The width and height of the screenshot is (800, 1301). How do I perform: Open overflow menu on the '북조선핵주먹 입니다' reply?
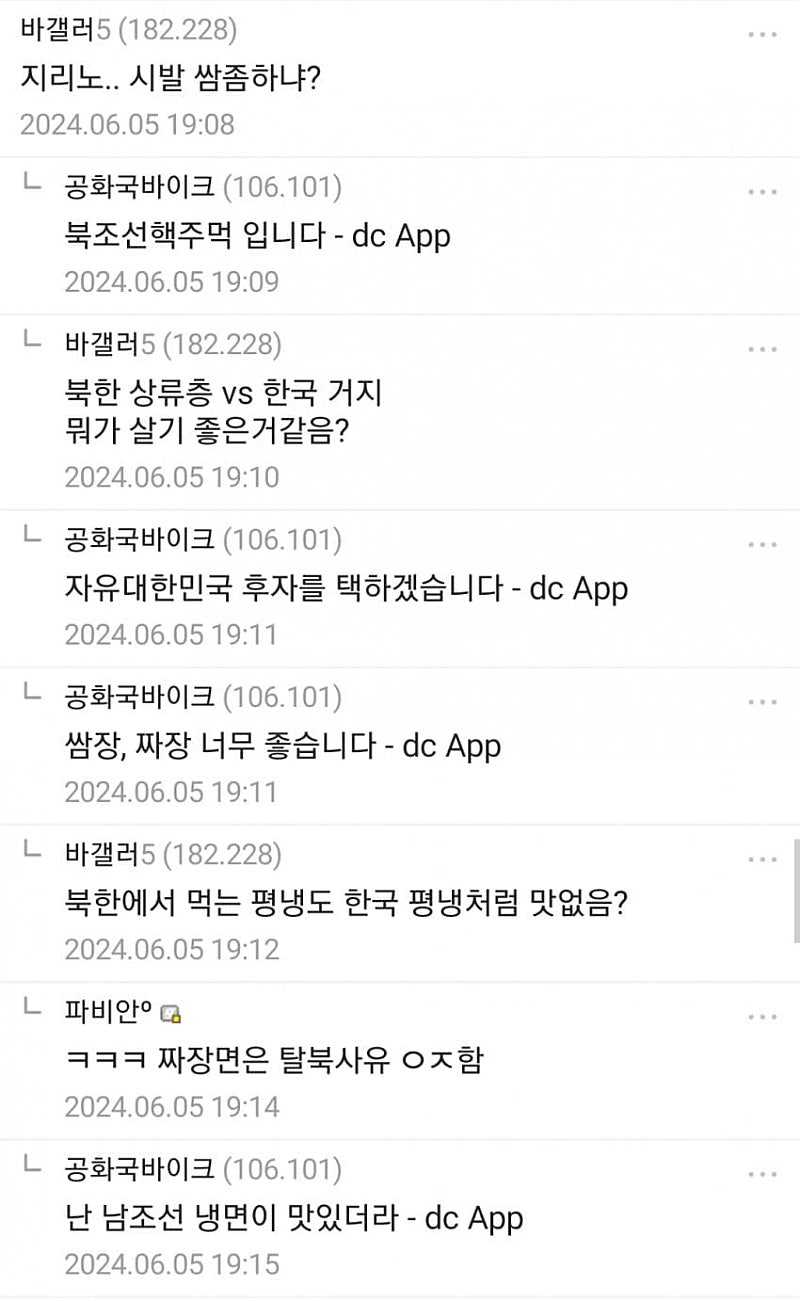click(762, 192)
